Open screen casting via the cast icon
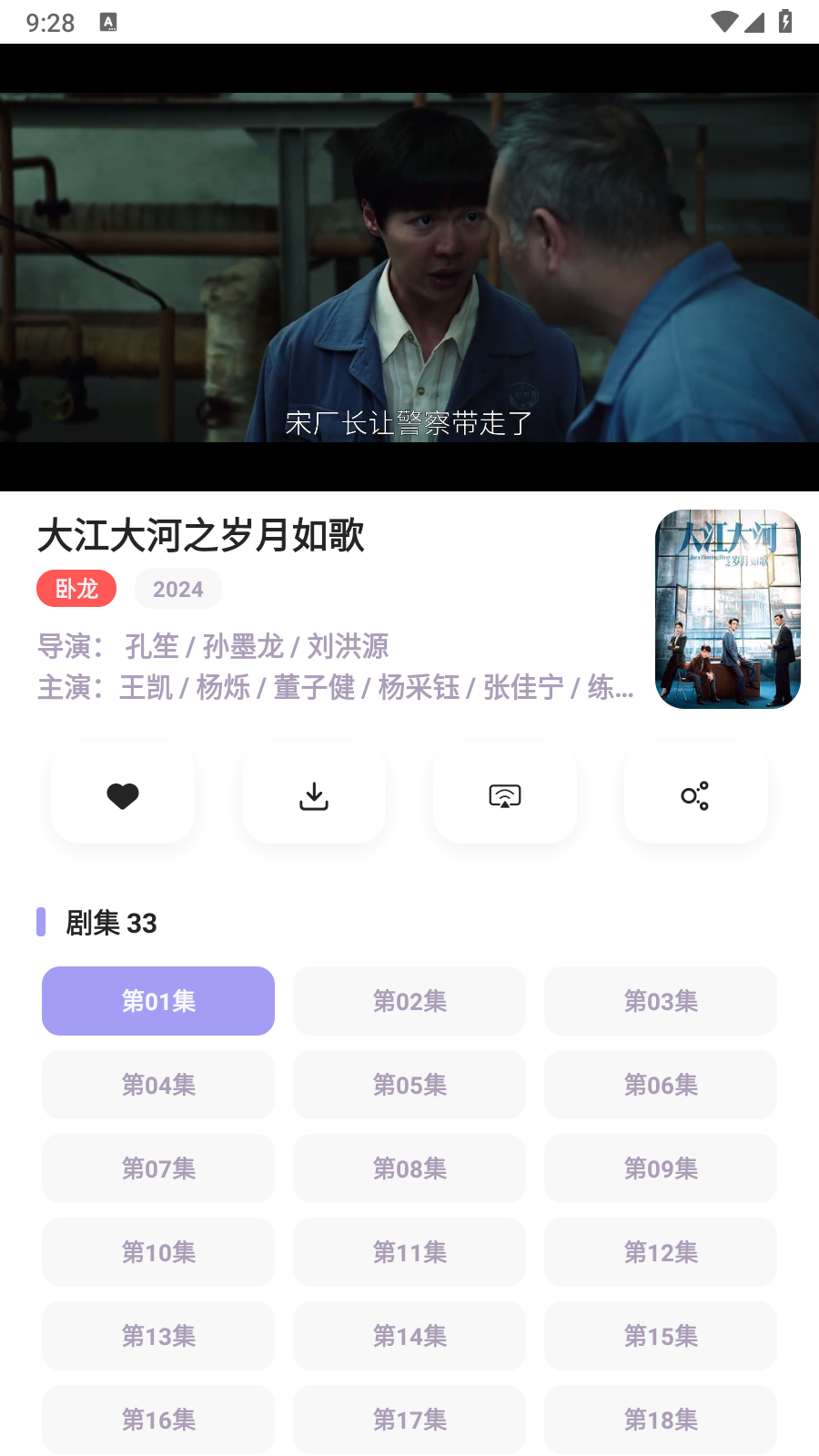This screenshot has width=819, height=1456. 505,794
